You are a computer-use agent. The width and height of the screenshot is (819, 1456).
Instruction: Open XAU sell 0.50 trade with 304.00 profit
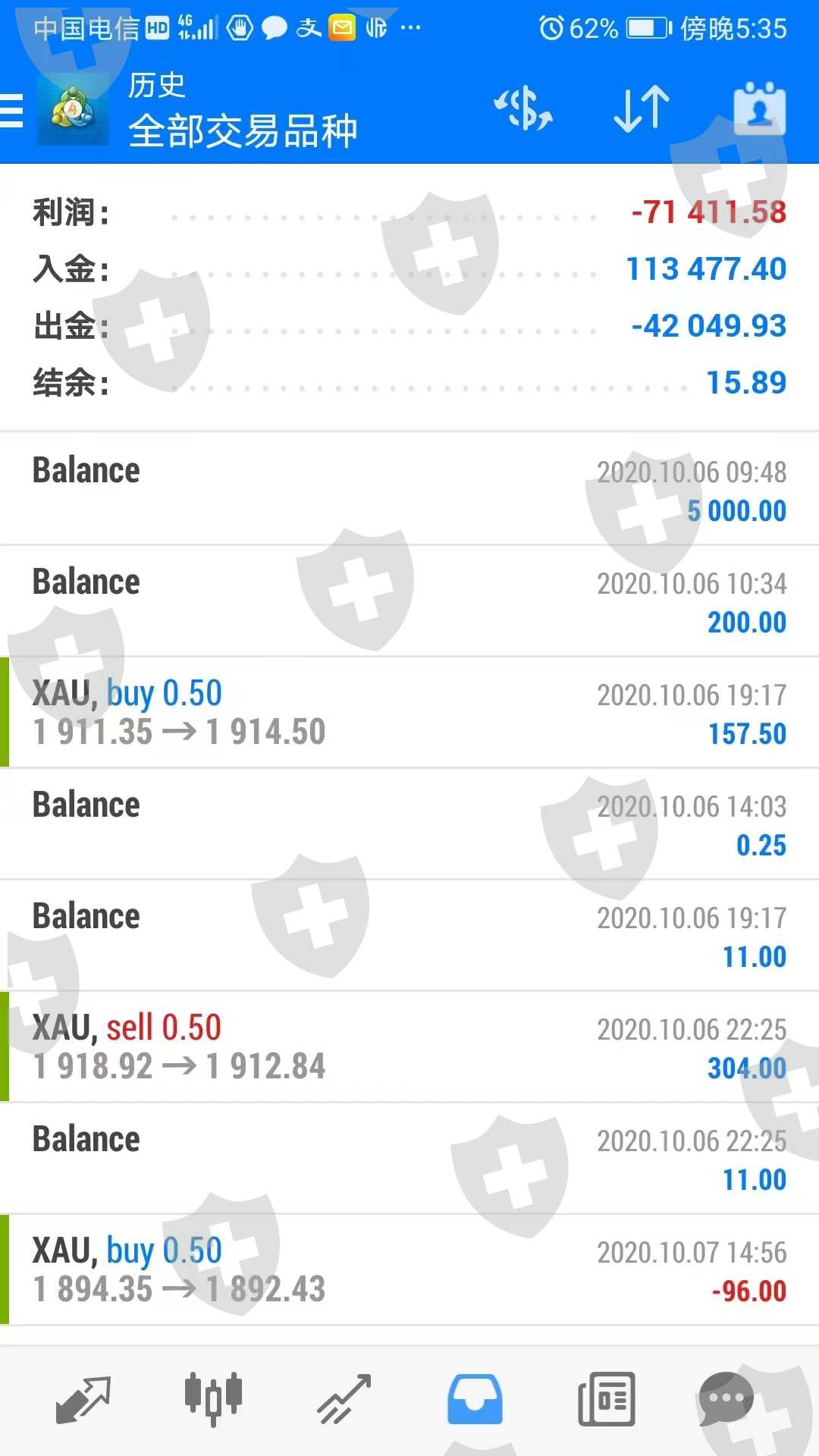pos(409,1047)
